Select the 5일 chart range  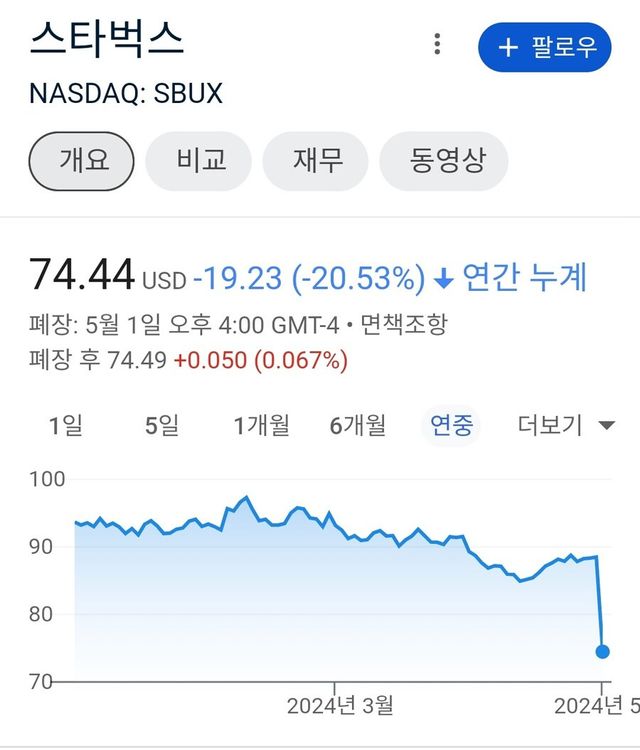162,426
